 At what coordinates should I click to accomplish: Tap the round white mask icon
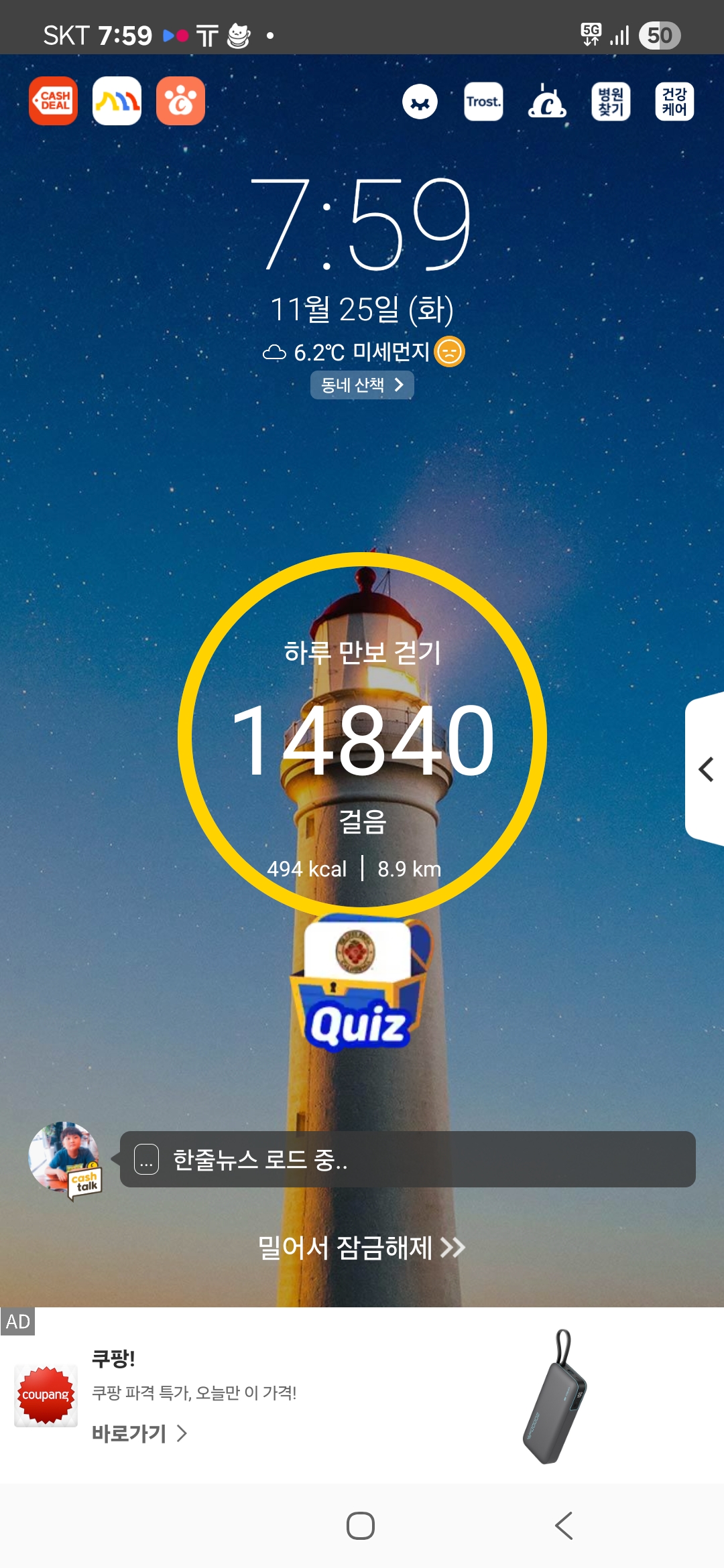420,102
